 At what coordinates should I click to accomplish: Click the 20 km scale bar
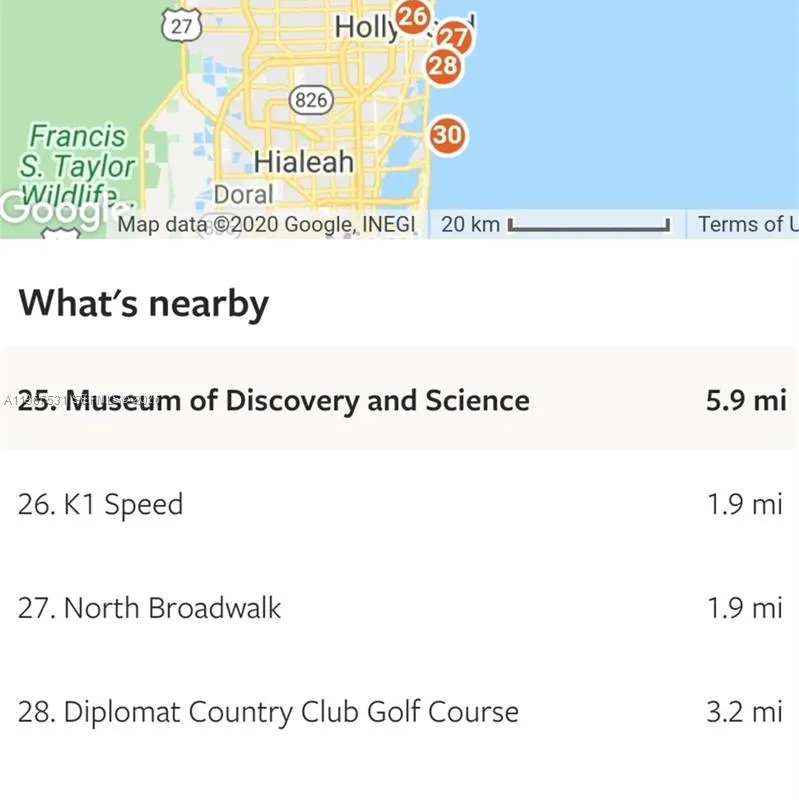[555, 225]
